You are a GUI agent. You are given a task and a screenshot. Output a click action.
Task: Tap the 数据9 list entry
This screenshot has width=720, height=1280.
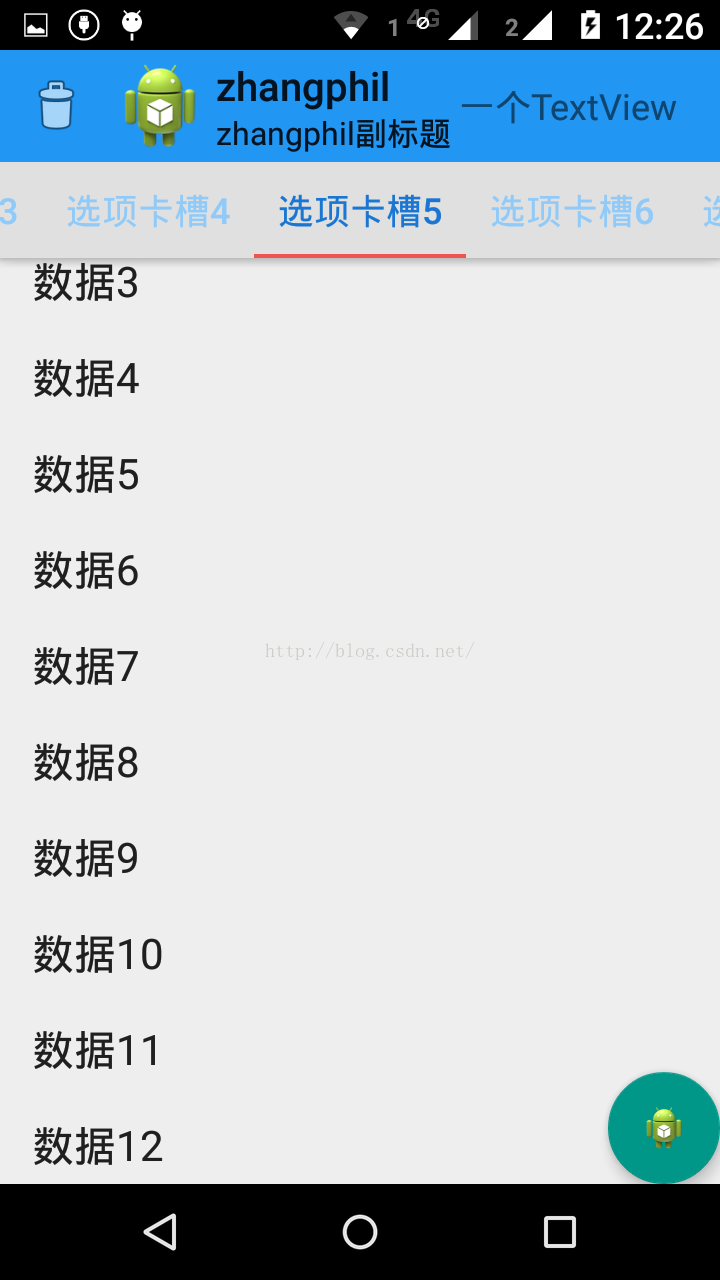[360, 859]
